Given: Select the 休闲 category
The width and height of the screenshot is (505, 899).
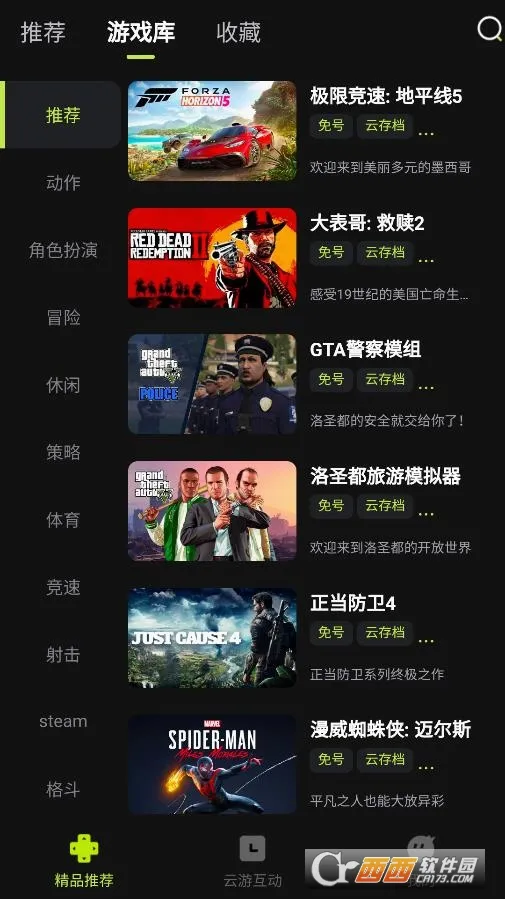Looking at the screenshot, I should point(63,385).
